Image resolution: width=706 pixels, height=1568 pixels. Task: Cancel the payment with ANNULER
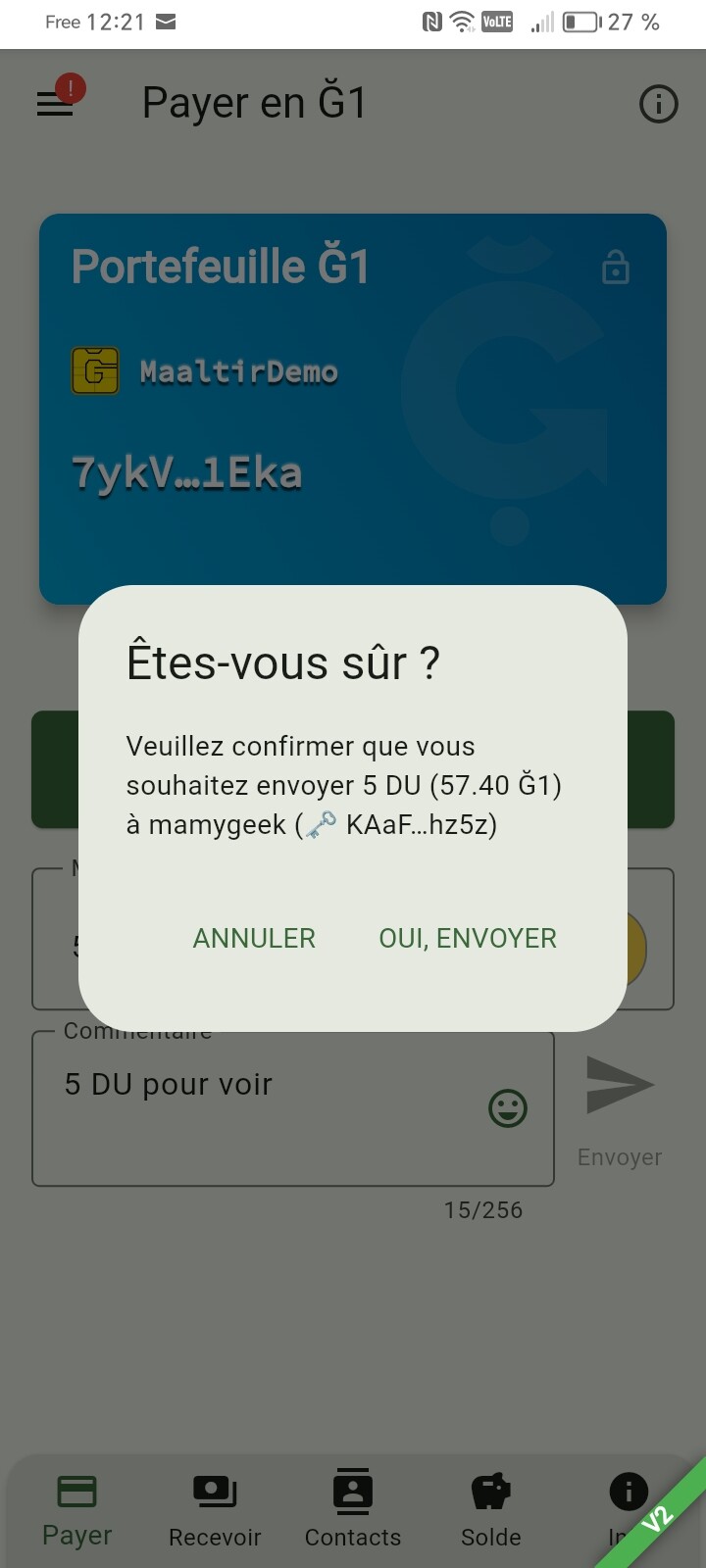254,938
